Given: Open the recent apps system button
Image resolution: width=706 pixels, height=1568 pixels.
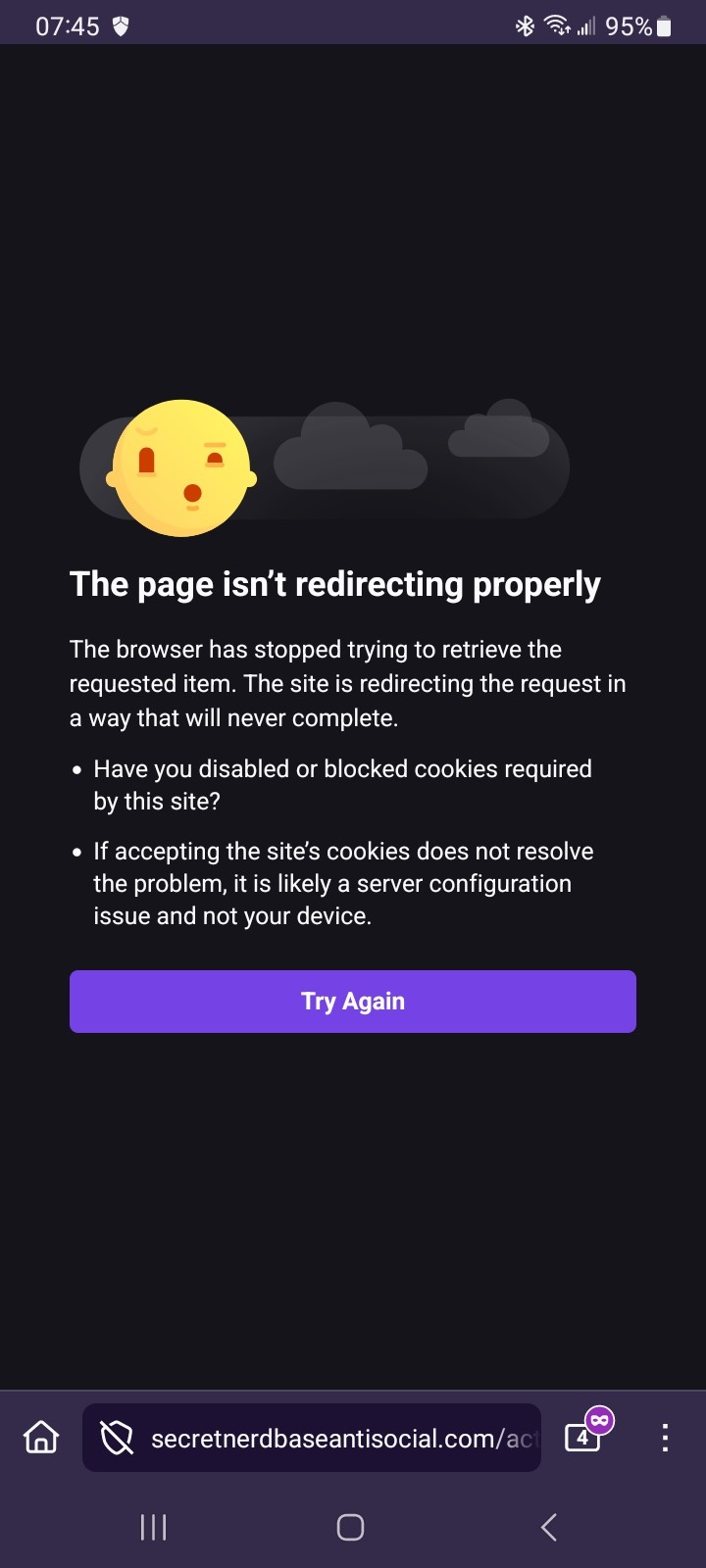Looking at the screenshot, I should point(154,1527).
